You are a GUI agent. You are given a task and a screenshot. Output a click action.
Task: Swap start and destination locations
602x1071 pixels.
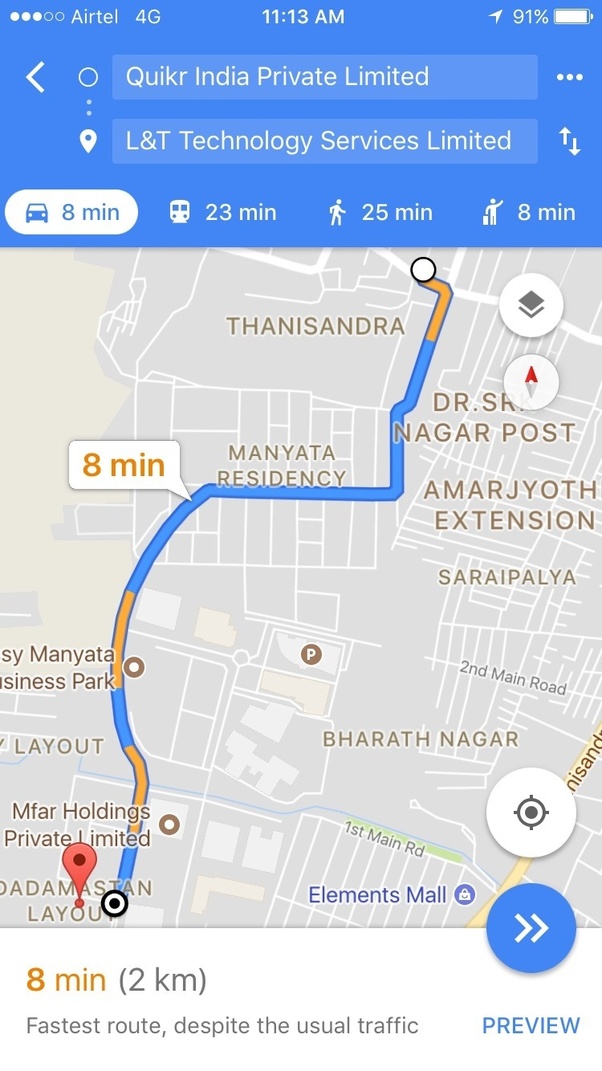tap(569, 141)
